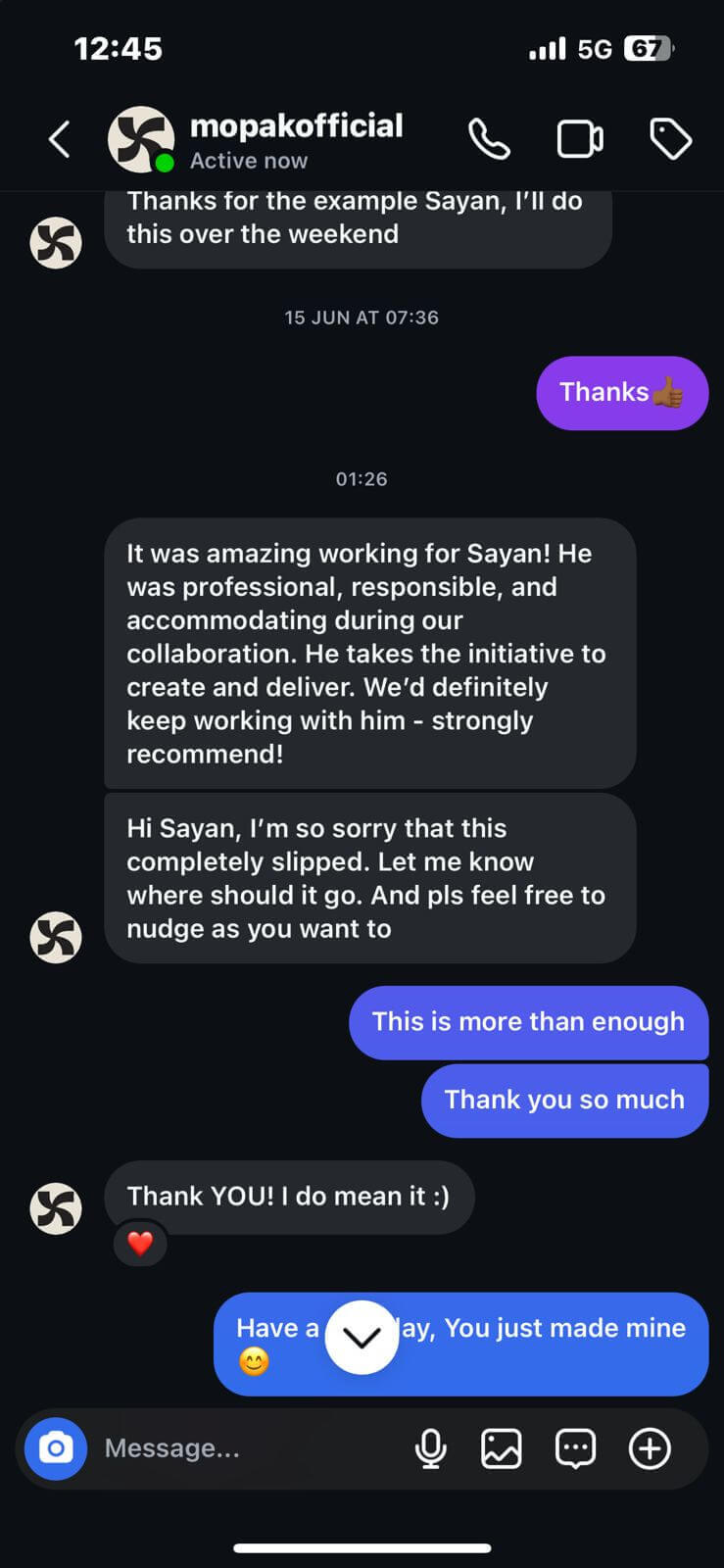This screenshot has width=724, height=1568.
Task: Open the saved replies bubble icon
Action: [x=575, y=1447]
